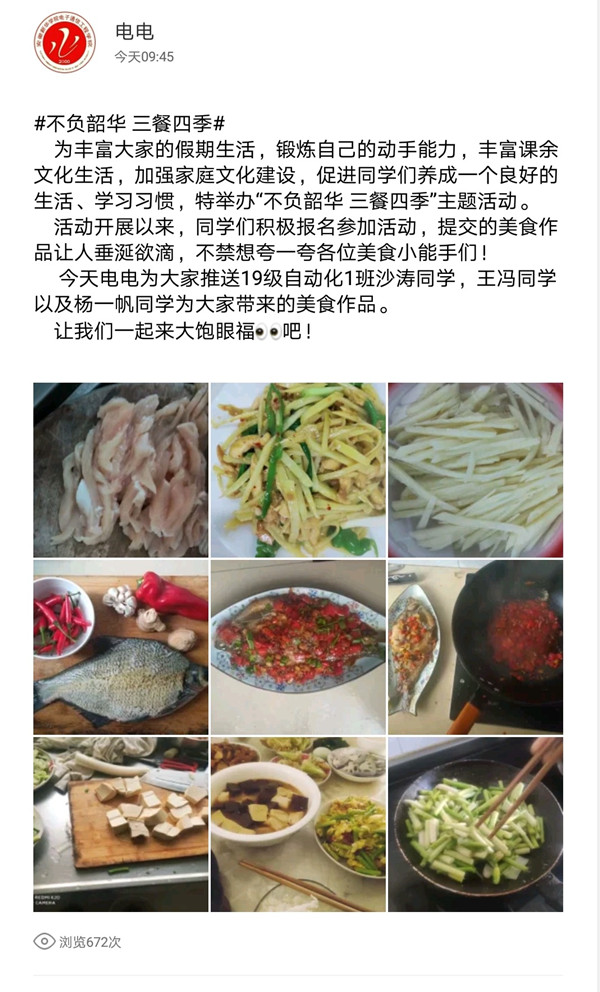View the tofu cubes on cutting board photo
The image size is (600, 992).
[120, 824]
